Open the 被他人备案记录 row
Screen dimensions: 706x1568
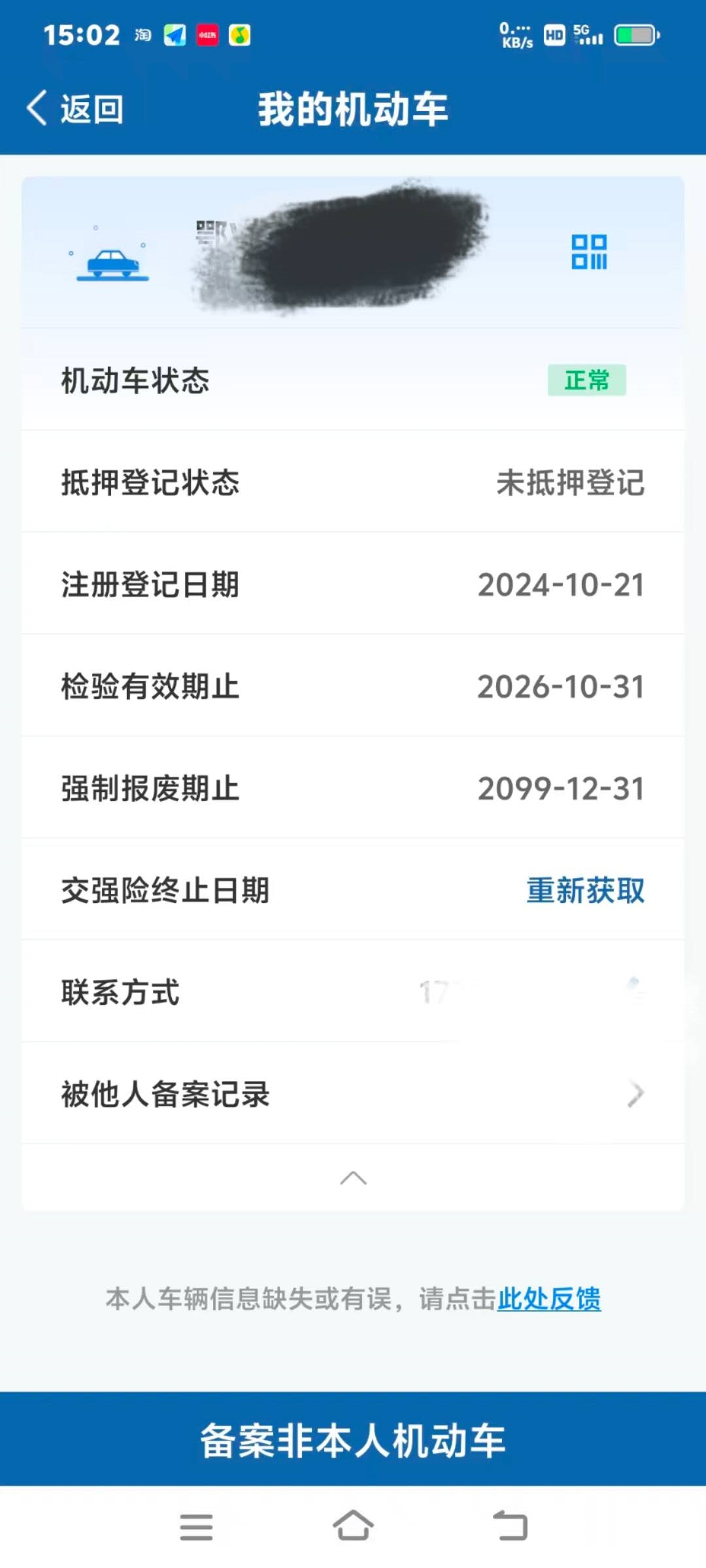pyautogui.click(x=353, y=1094)
